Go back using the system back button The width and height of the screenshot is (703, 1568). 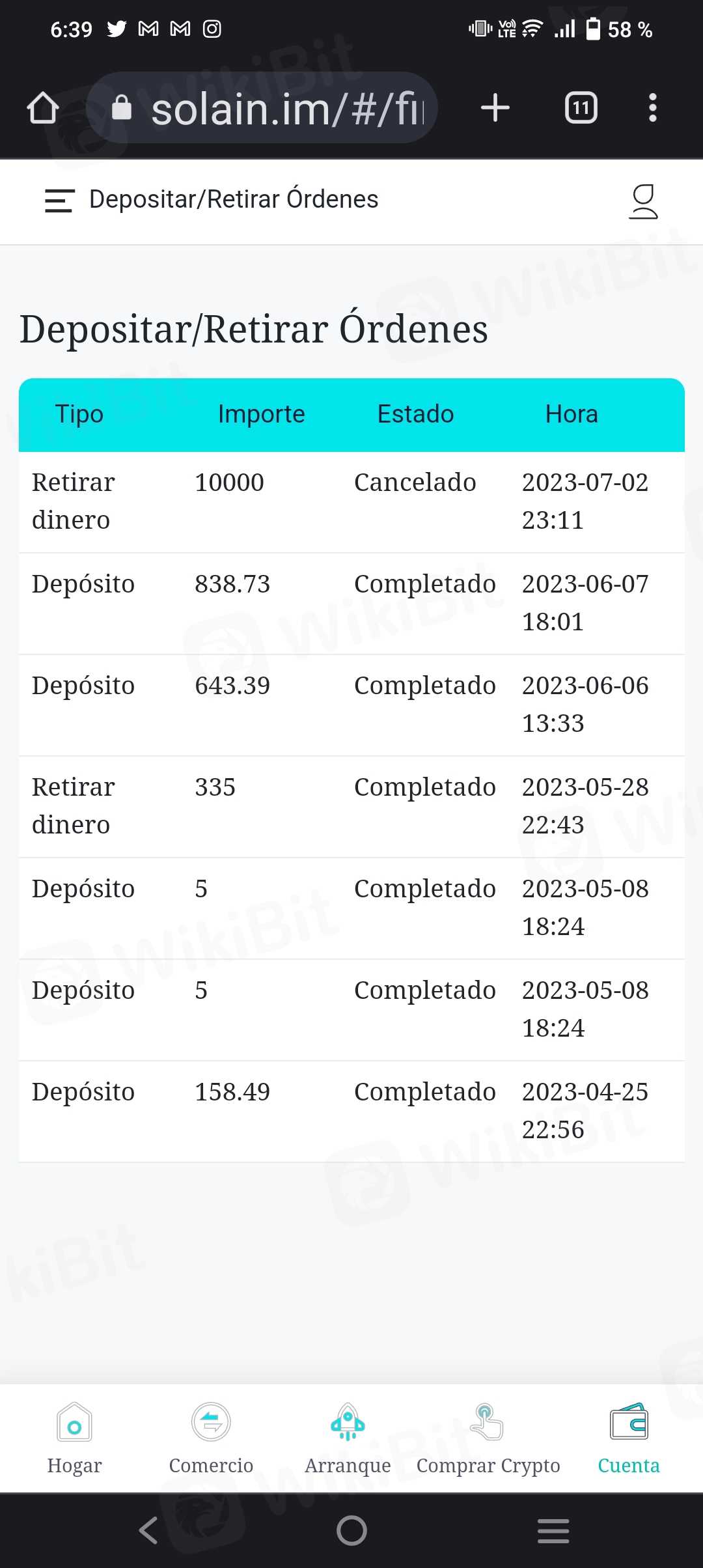coord(149,1531)
